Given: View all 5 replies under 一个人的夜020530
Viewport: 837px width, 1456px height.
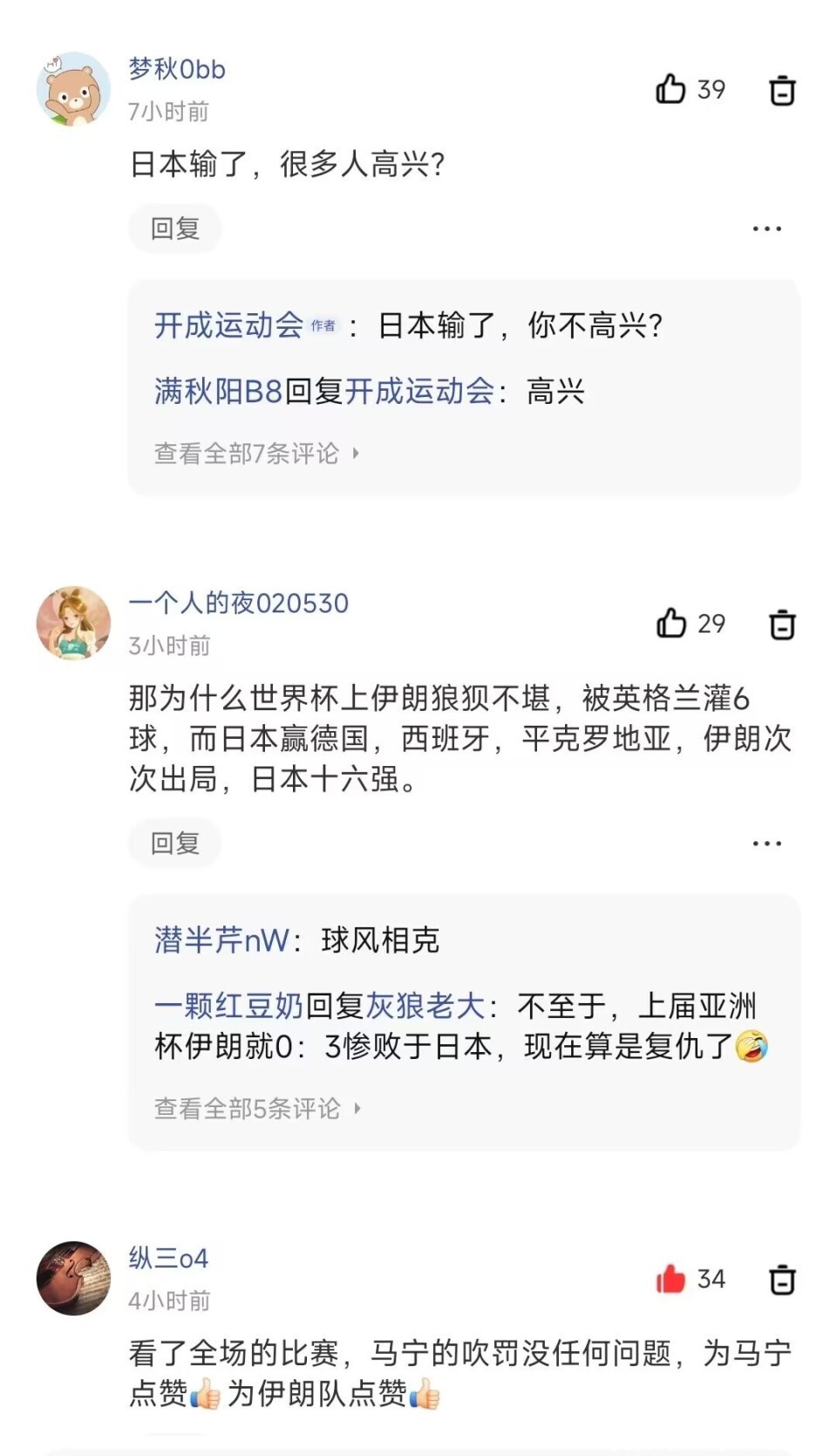Looking at the screenshot, I should click(255, 1109).
